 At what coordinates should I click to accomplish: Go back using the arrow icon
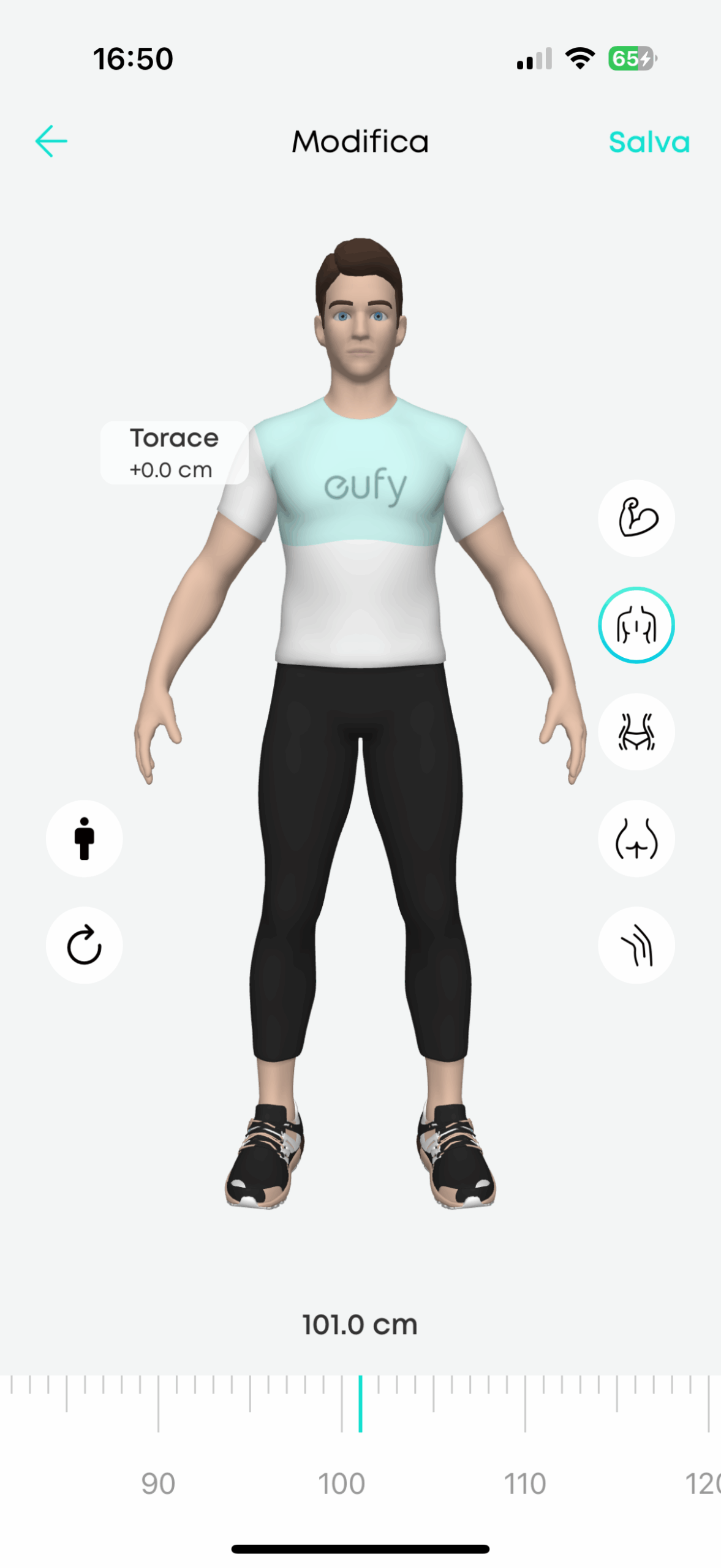click(x=51, y=141)
